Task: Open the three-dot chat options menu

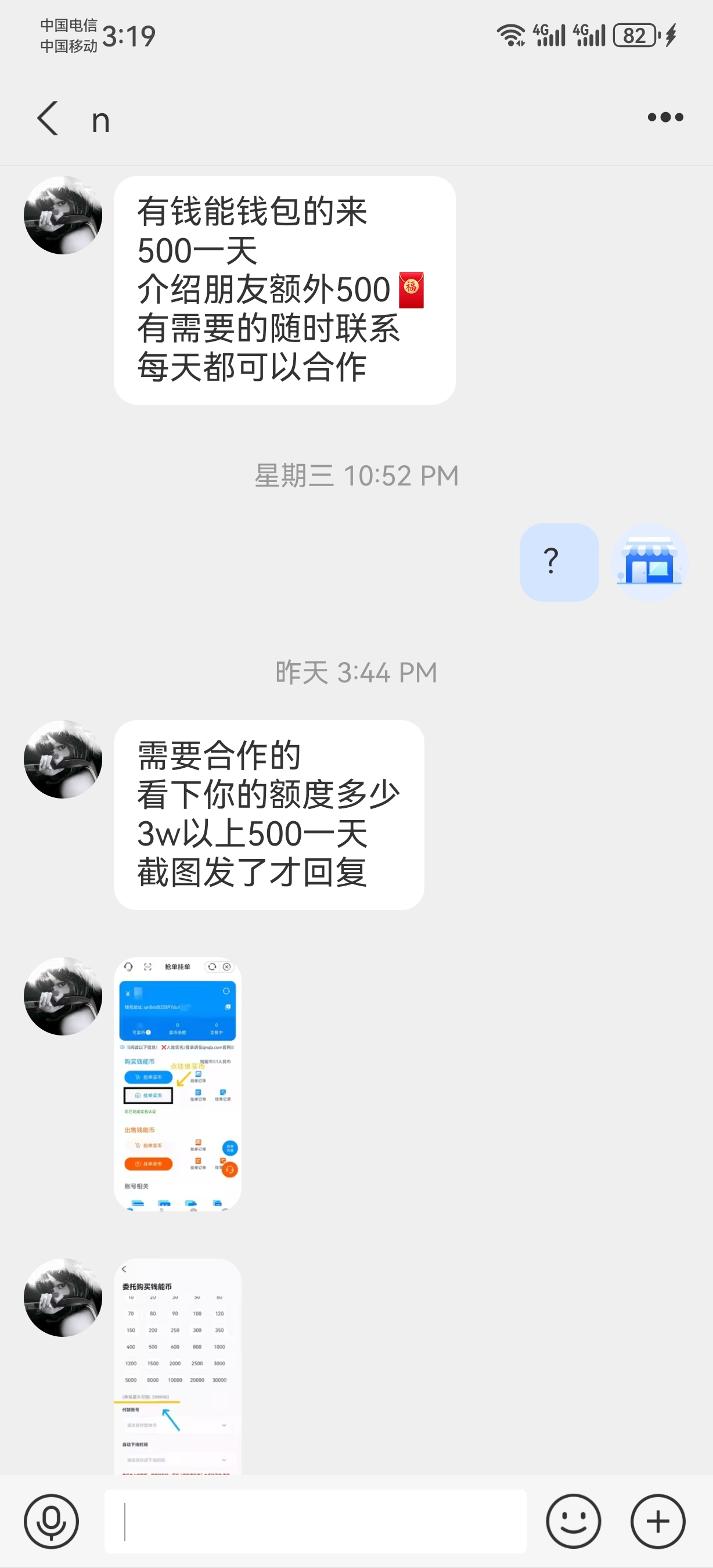Action: pyautogui.click(x=665, y=117)
